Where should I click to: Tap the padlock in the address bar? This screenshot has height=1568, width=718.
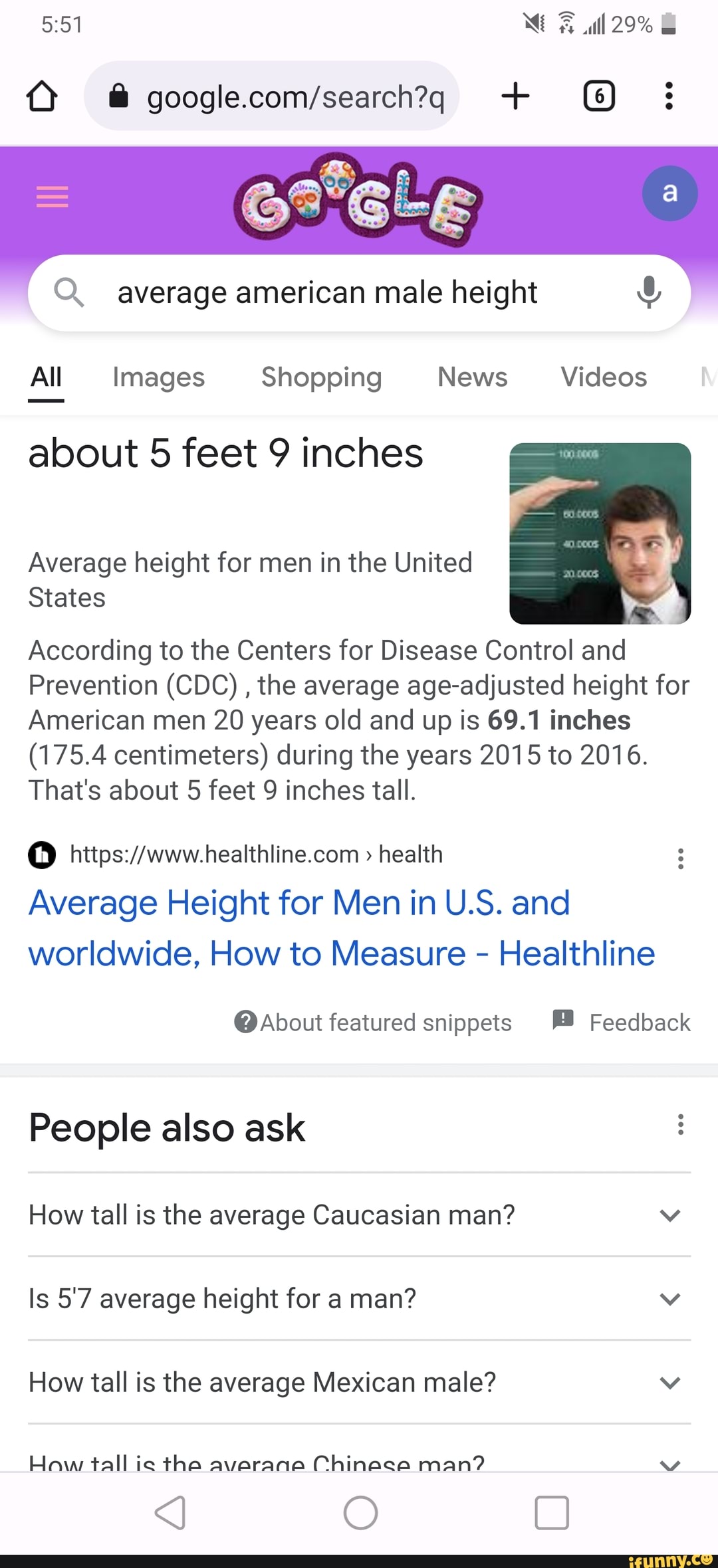[x=117, y=96]
